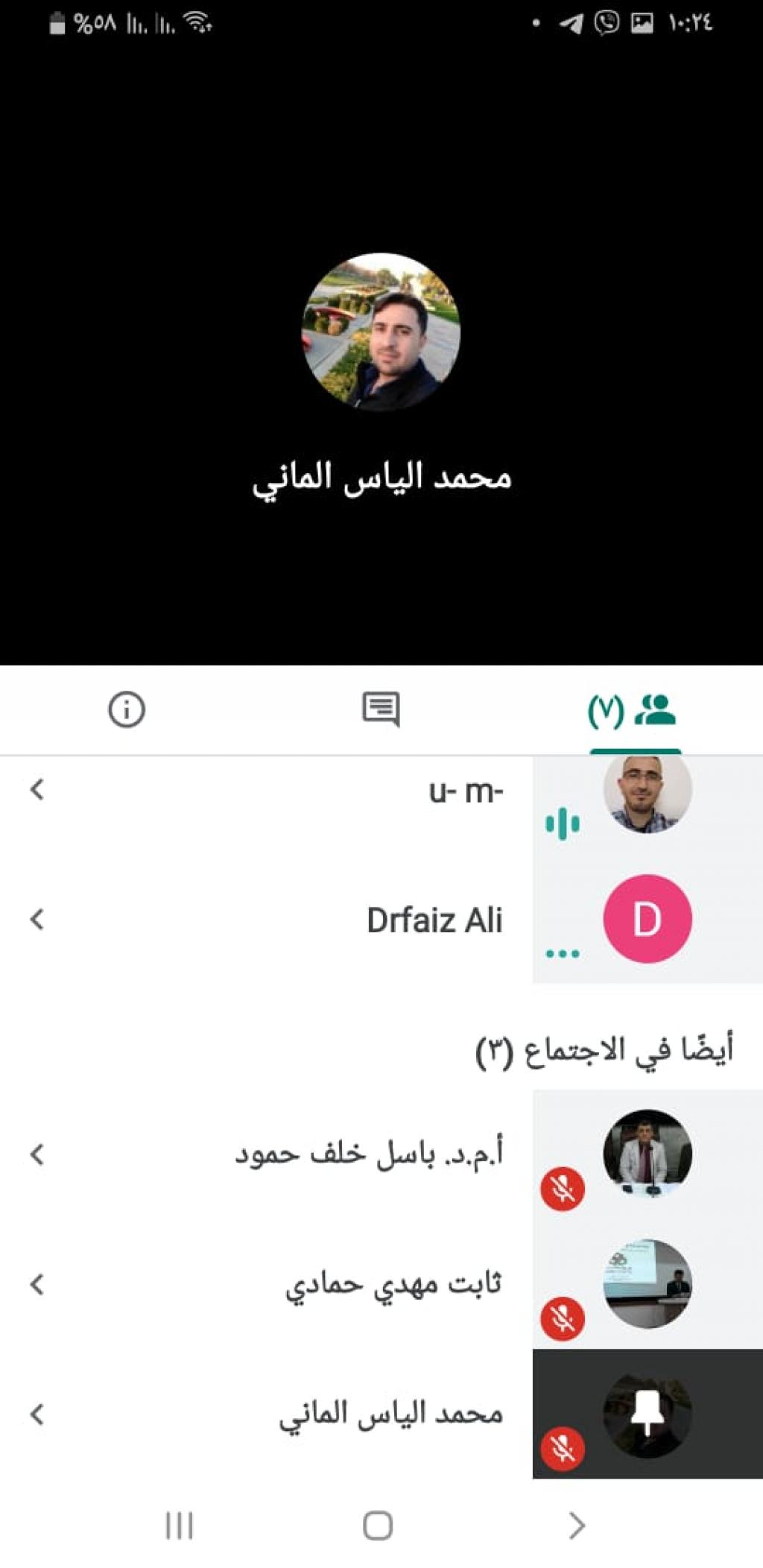Open the meeting chat tab
The width and height of the screenshot is (763, 1568).
coord(381,709)
